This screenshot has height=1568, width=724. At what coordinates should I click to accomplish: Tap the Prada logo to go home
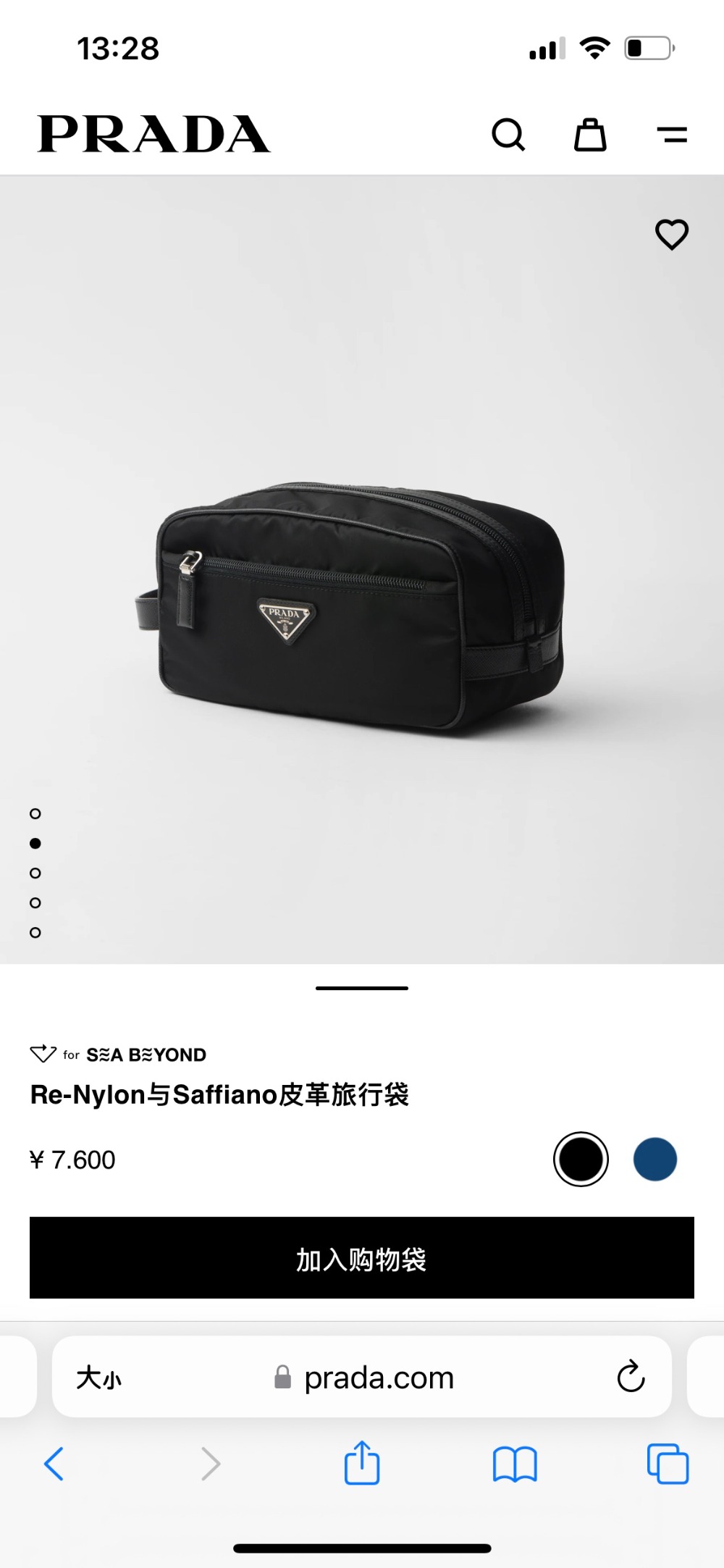point(153,135)
